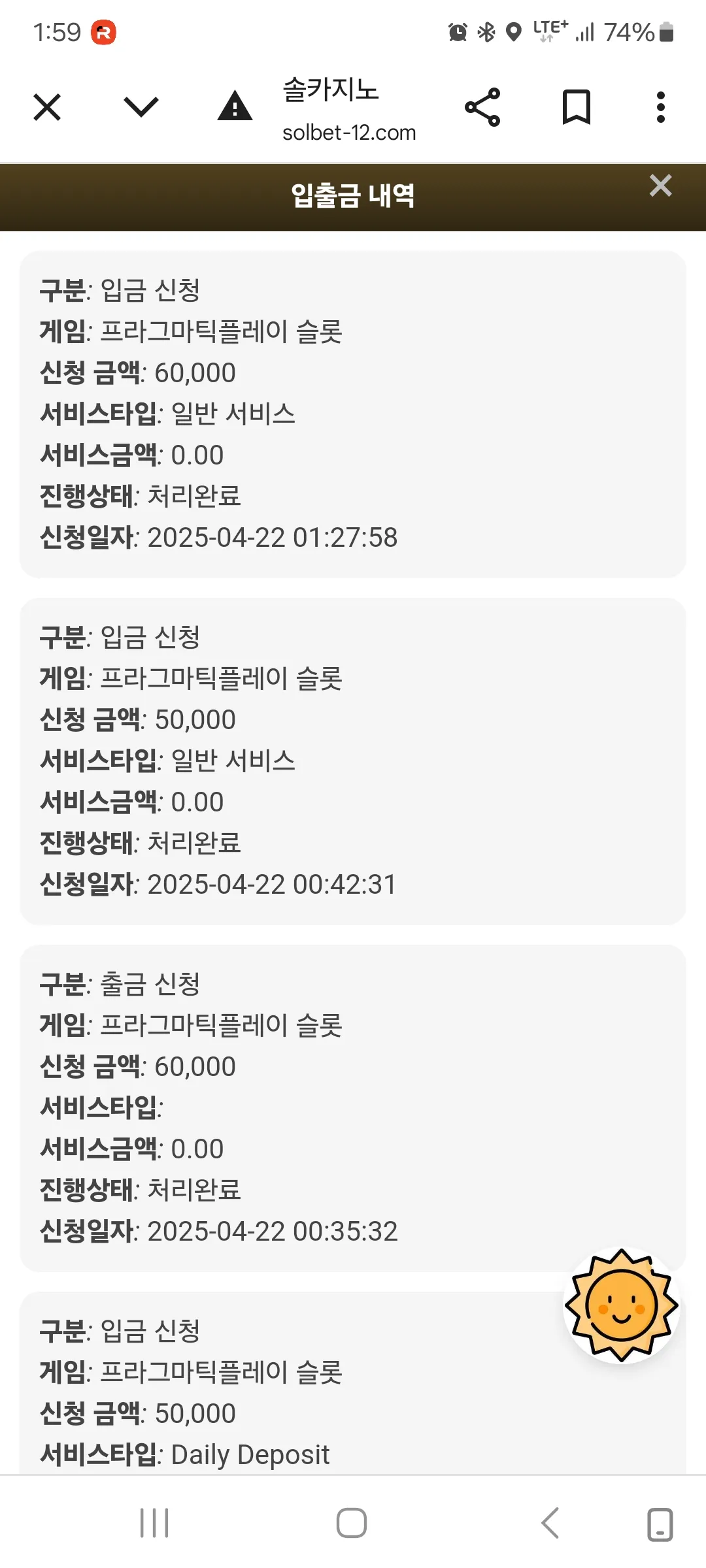Close the browser tab with the X
Viewport: 706px width, 1568px height.
pos(47,107)
